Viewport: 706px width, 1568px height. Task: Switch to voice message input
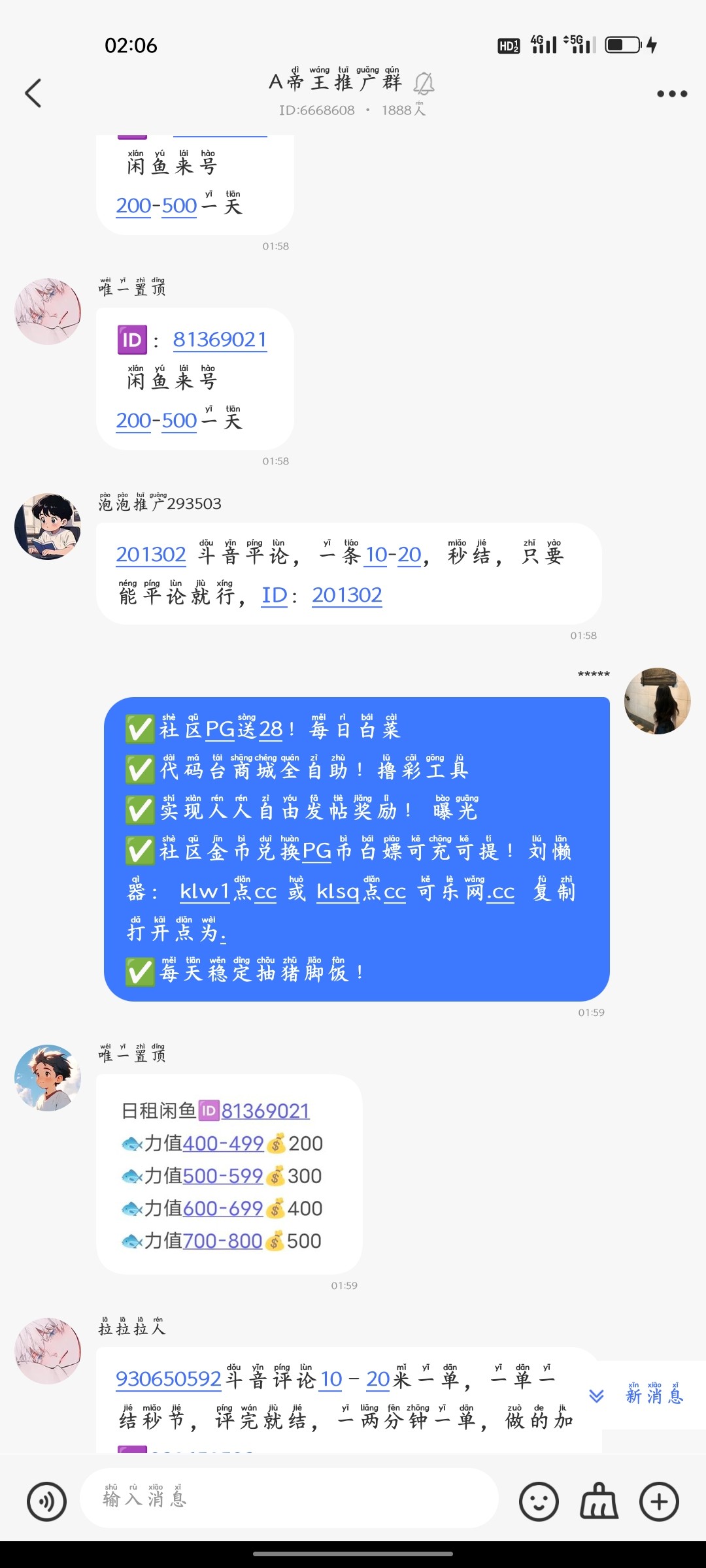tap(46, 1501)
